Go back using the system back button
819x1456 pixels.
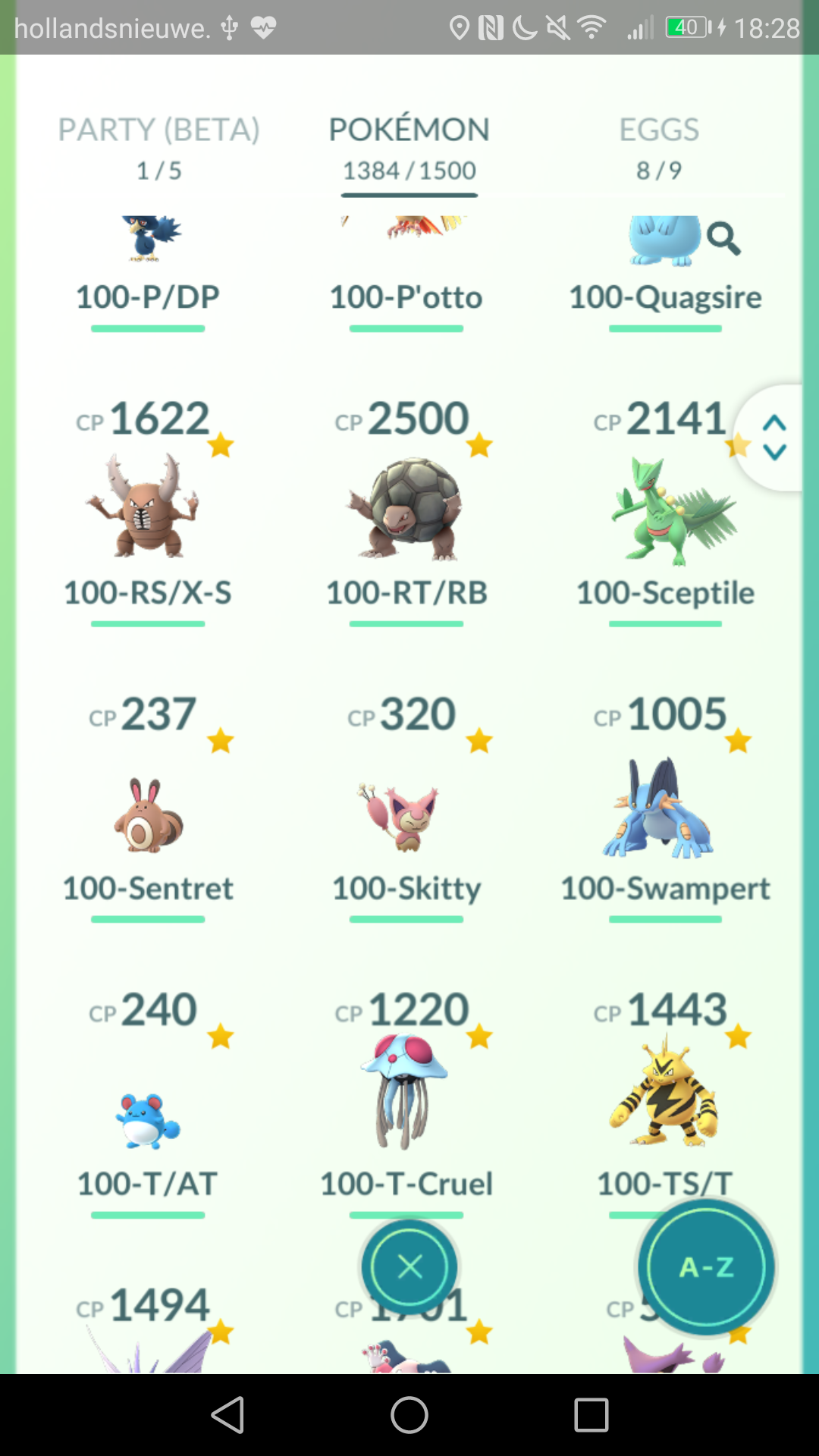click(x=227, y=1415)
